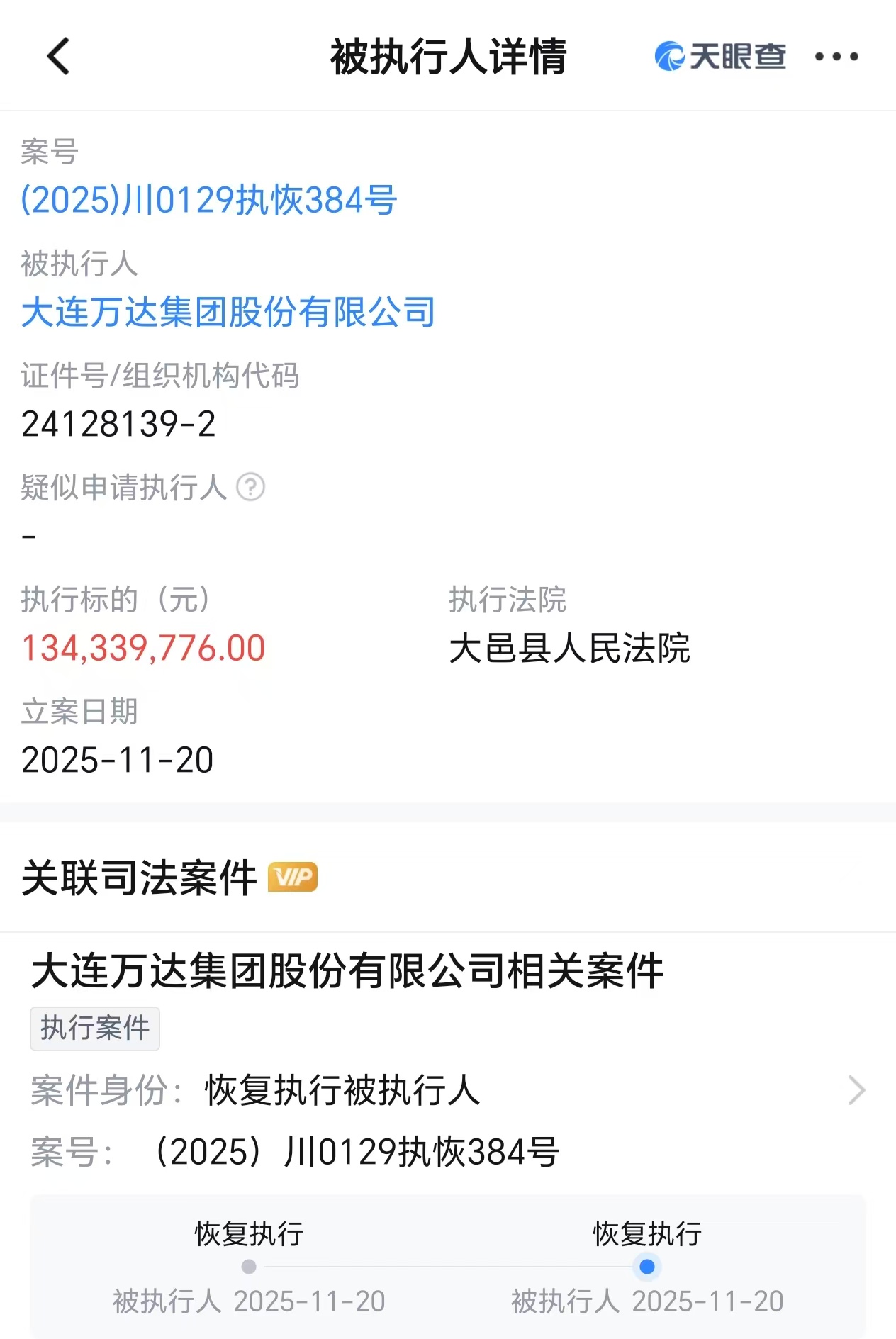
Task: Open the 天眼查 logo
Action: pyautogui.click(x=720, y=57)
